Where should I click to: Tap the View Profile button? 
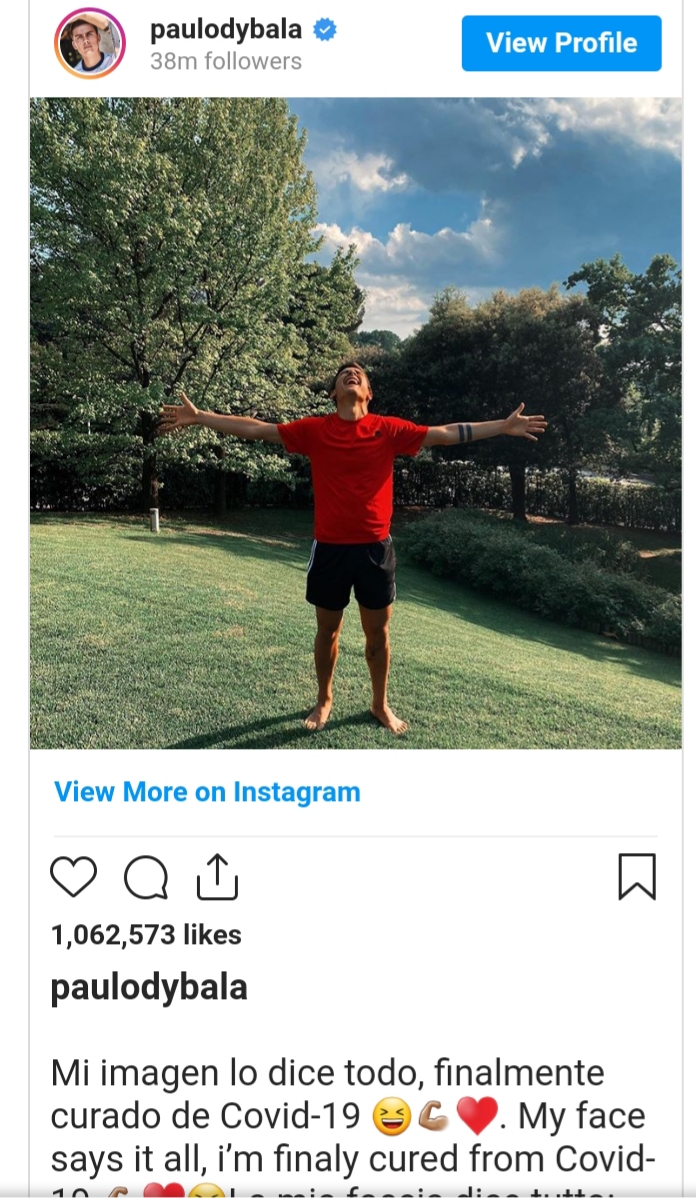tap(561, 43)
